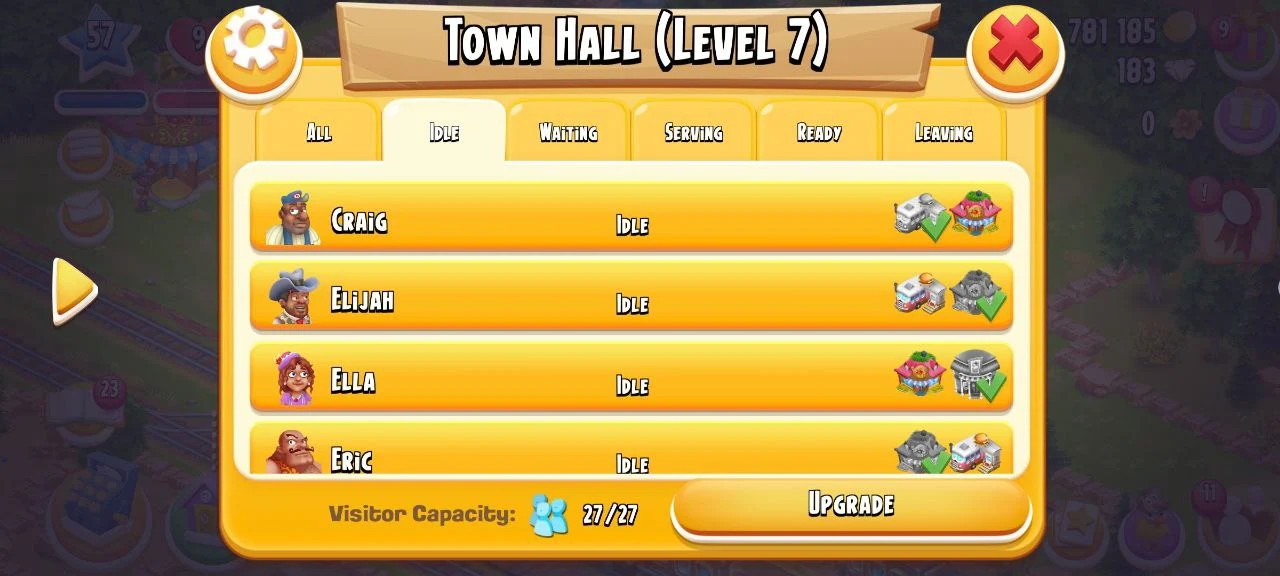The image size is (1280, 576).
Task: Upgrade the Town Hall
Action: point(850,505)
